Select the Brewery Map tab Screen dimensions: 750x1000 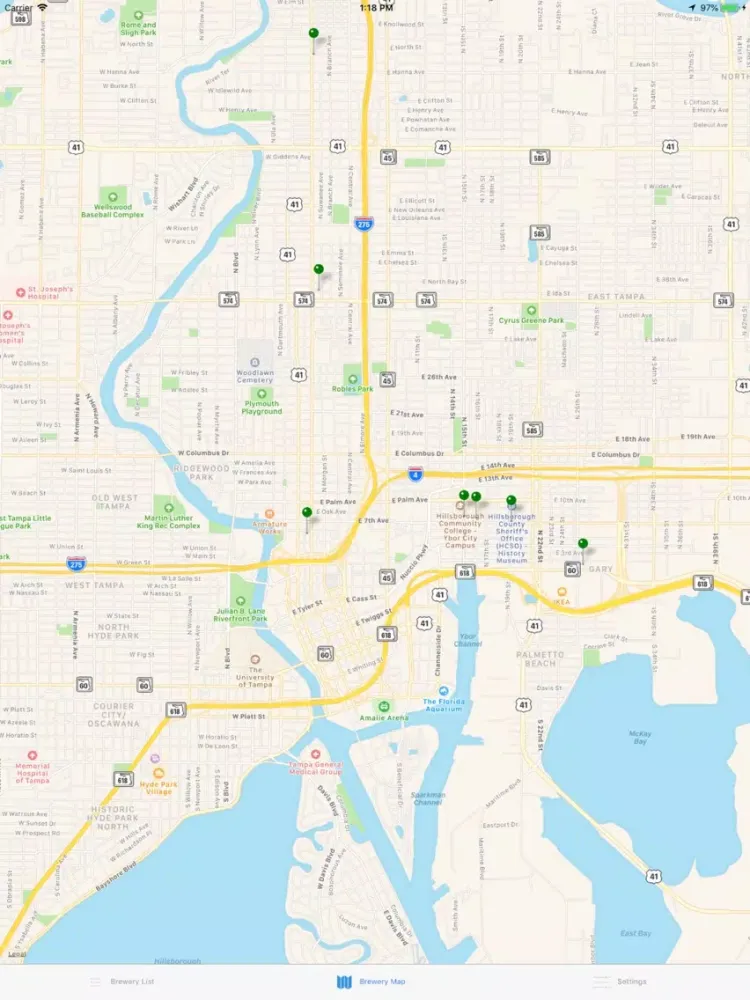point(372,982)
